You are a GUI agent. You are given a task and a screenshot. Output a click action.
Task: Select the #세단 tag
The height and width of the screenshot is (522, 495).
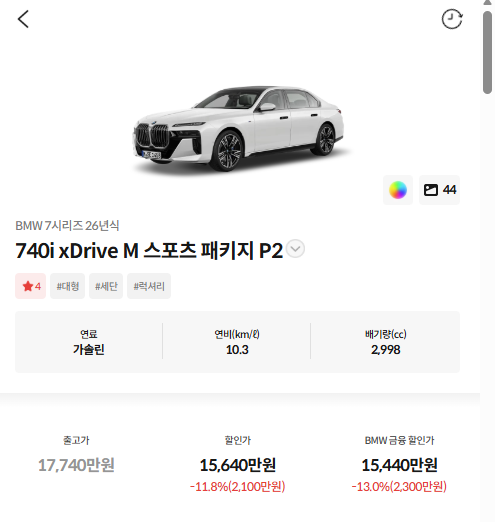[x=106, y=286]
